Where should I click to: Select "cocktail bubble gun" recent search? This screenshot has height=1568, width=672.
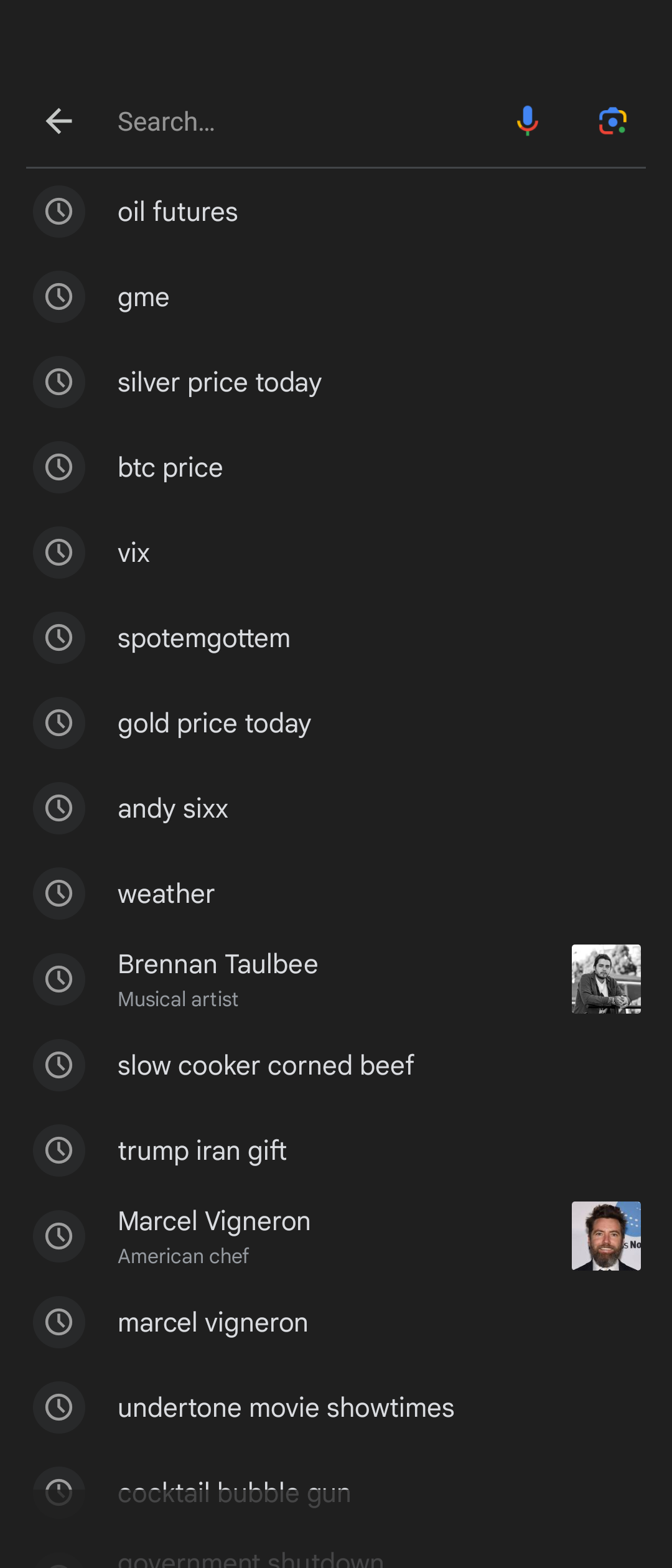point(336,1493)
